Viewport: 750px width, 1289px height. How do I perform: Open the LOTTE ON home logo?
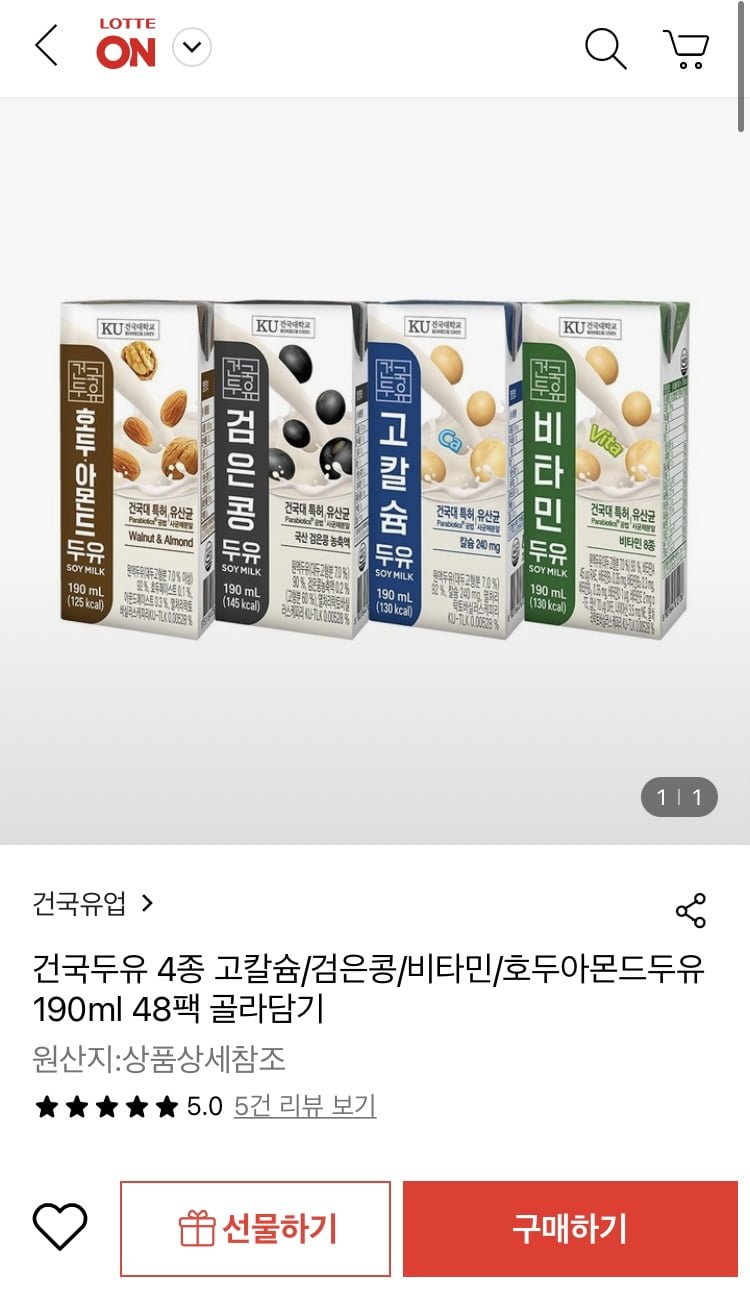126,45
